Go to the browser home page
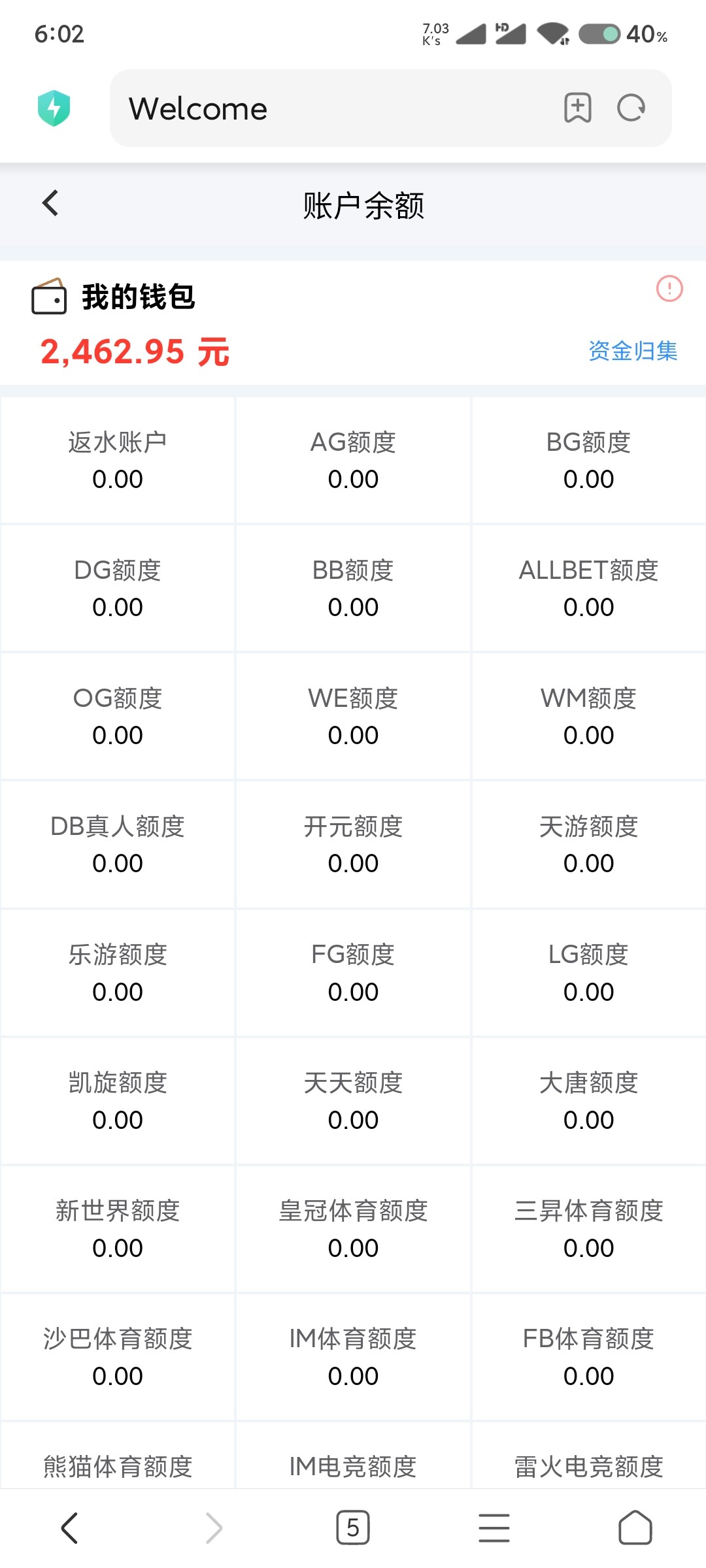 point(635,1527)
